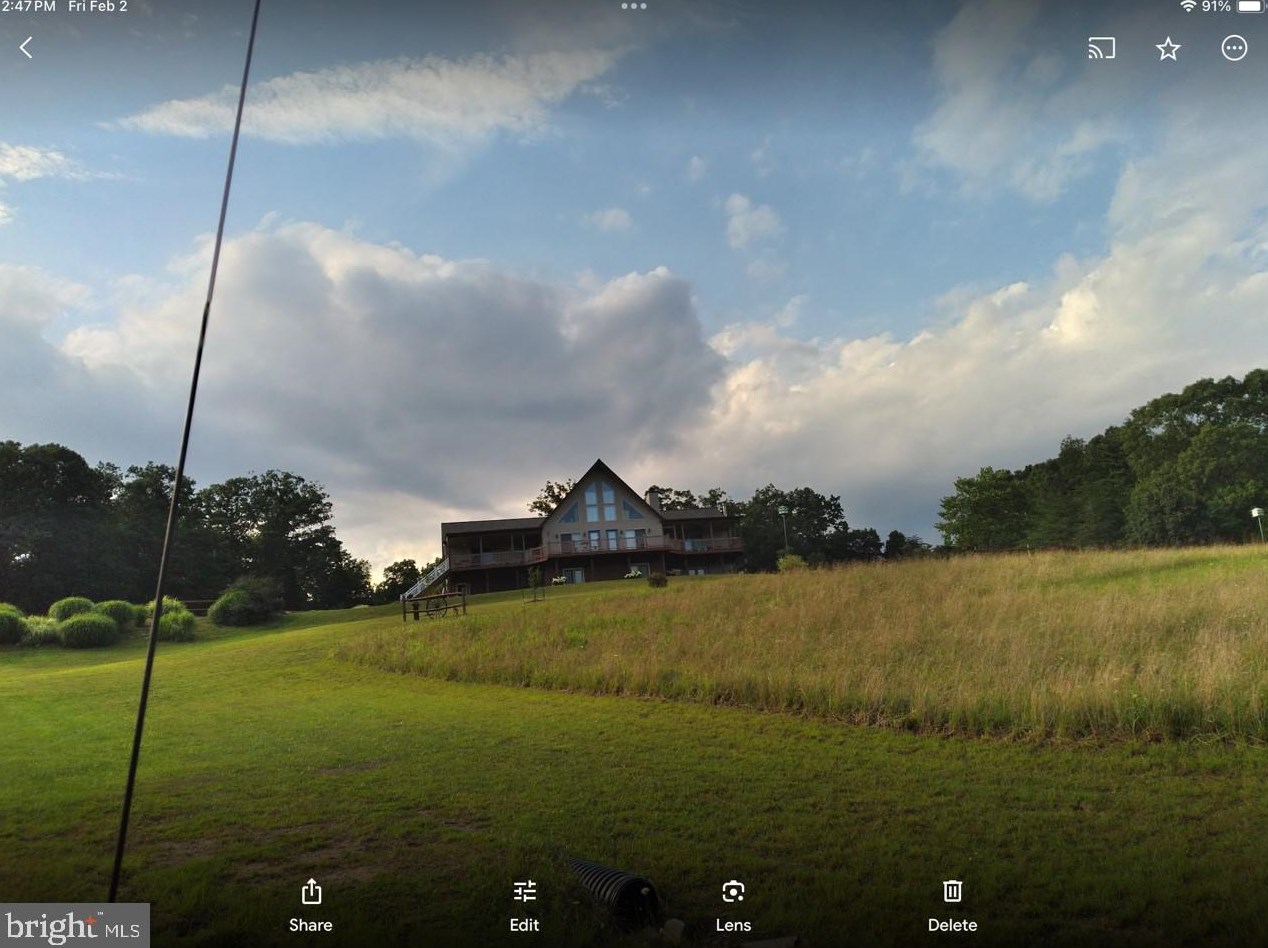Edit this photo
This screenshot has height=948, width=1268.
coord(524,904)
